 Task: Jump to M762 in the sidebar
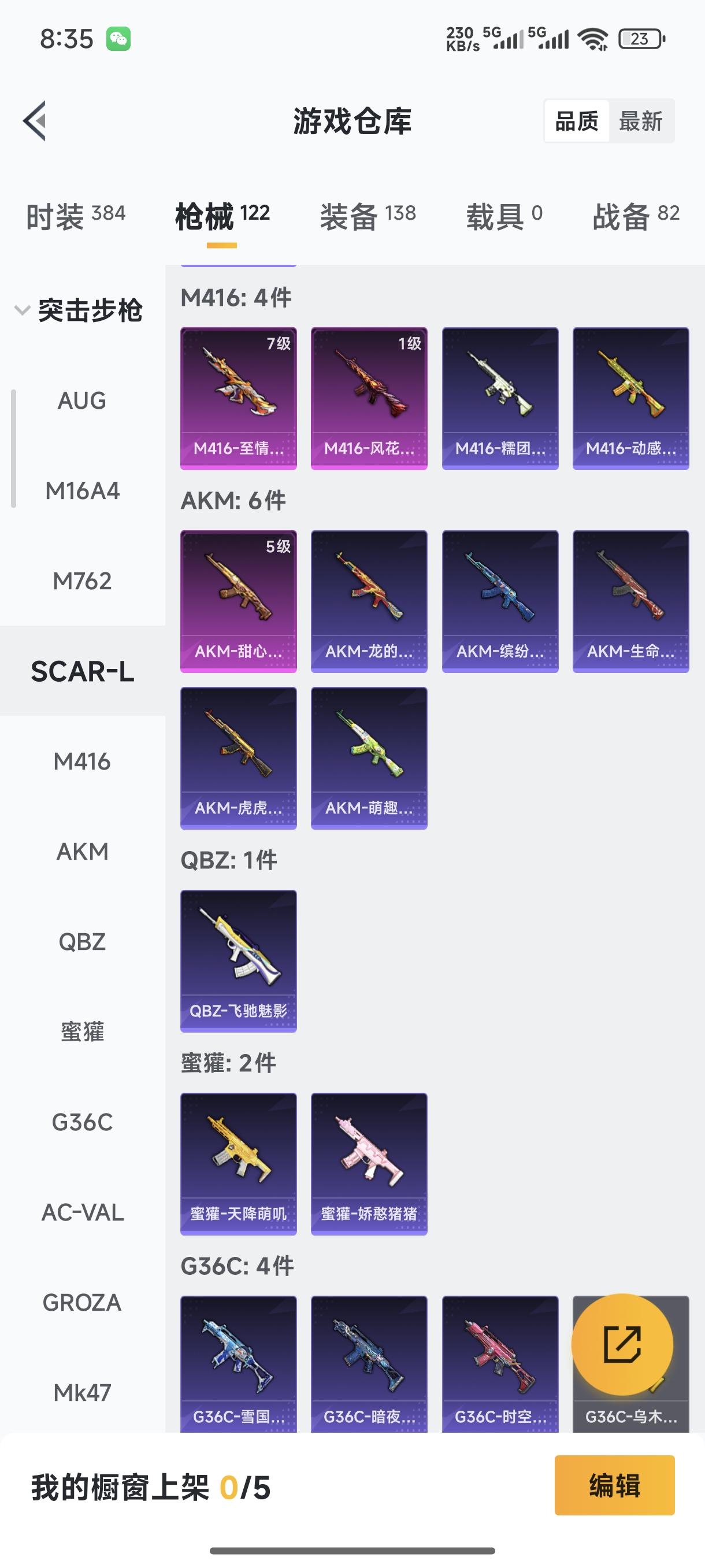pos(82,580)
